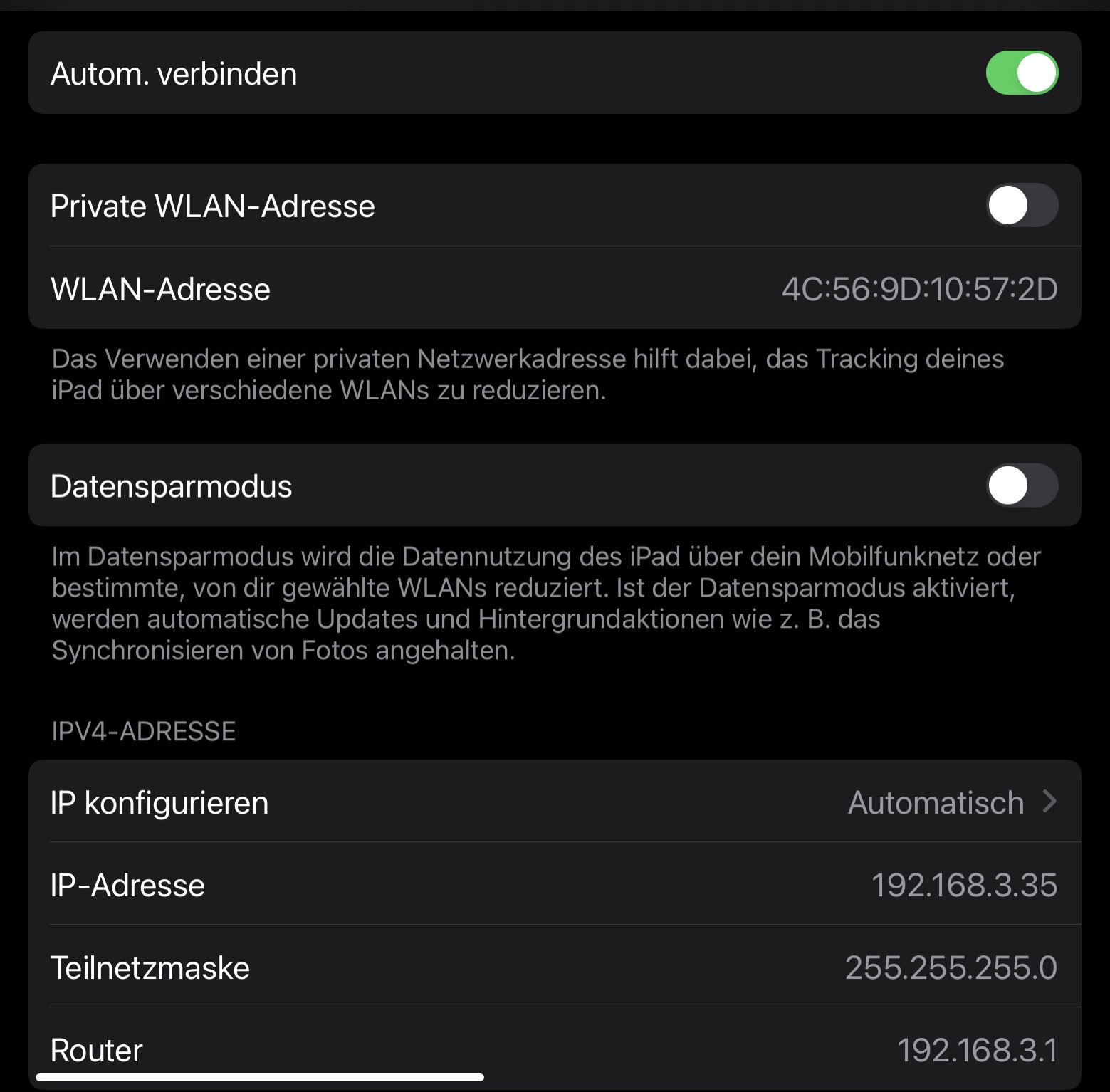Disable the Autom. verbinden switch
The width and height of the screenshot is (1110, 1092).
pyautogui.click(x=1022, y=73)
